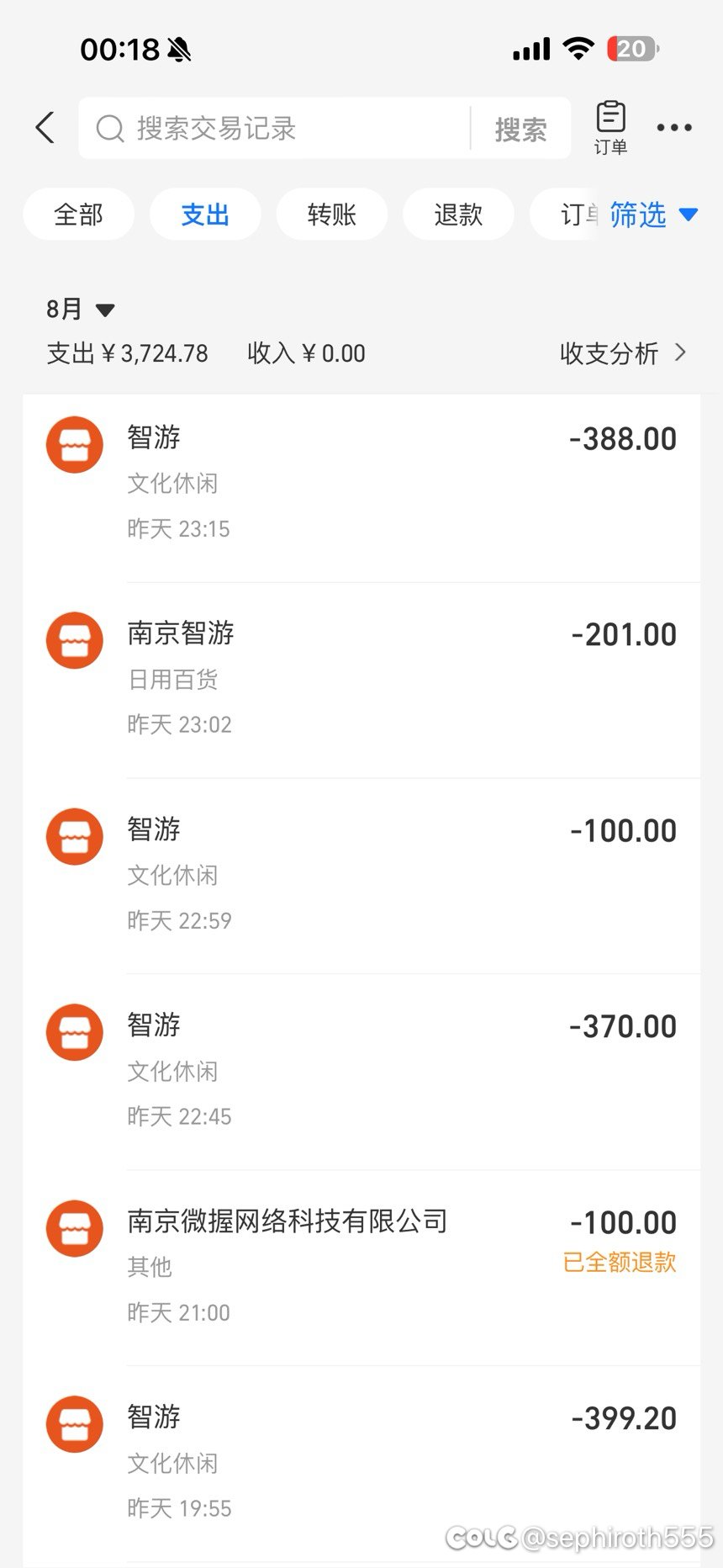Open the 南京智游 -201.00 transaction
Viewport: 723px width, 1568px height.
coord(361,680)
